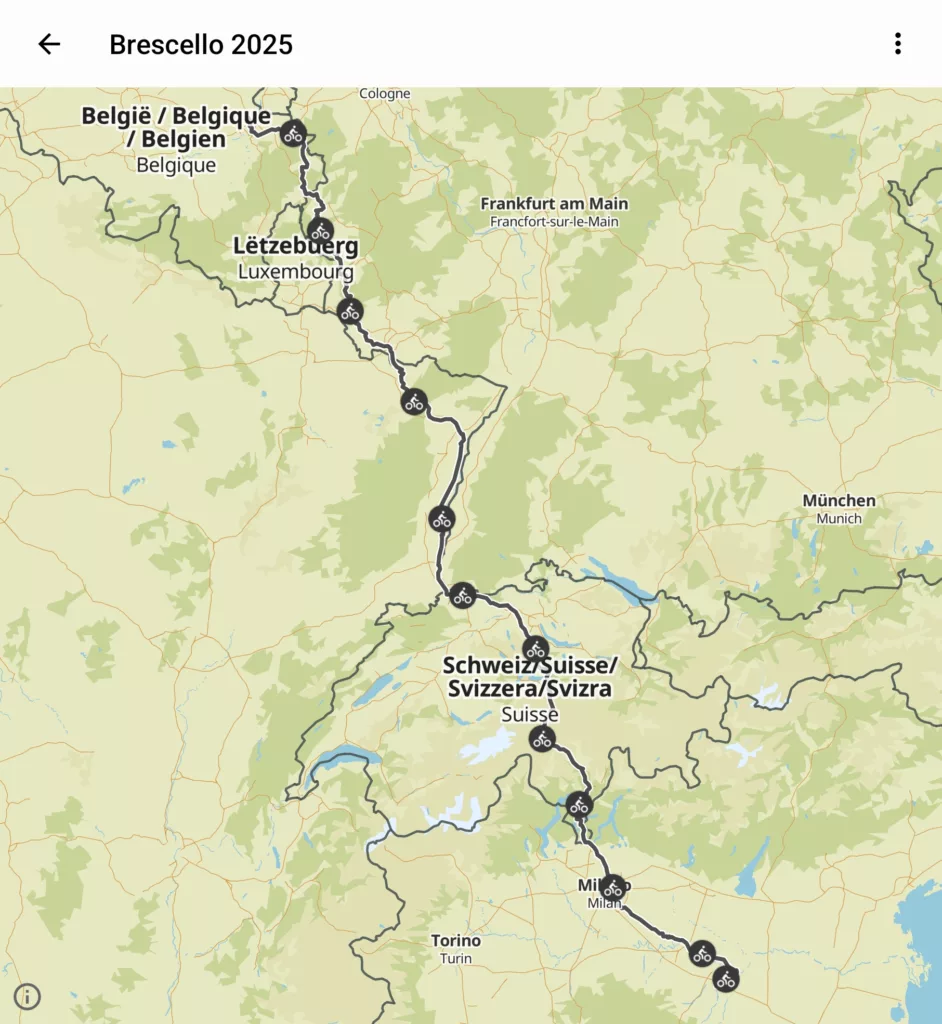942x1024 pixels.
Task: Select the bike marker beside the België label
Action: click(292, 133)
